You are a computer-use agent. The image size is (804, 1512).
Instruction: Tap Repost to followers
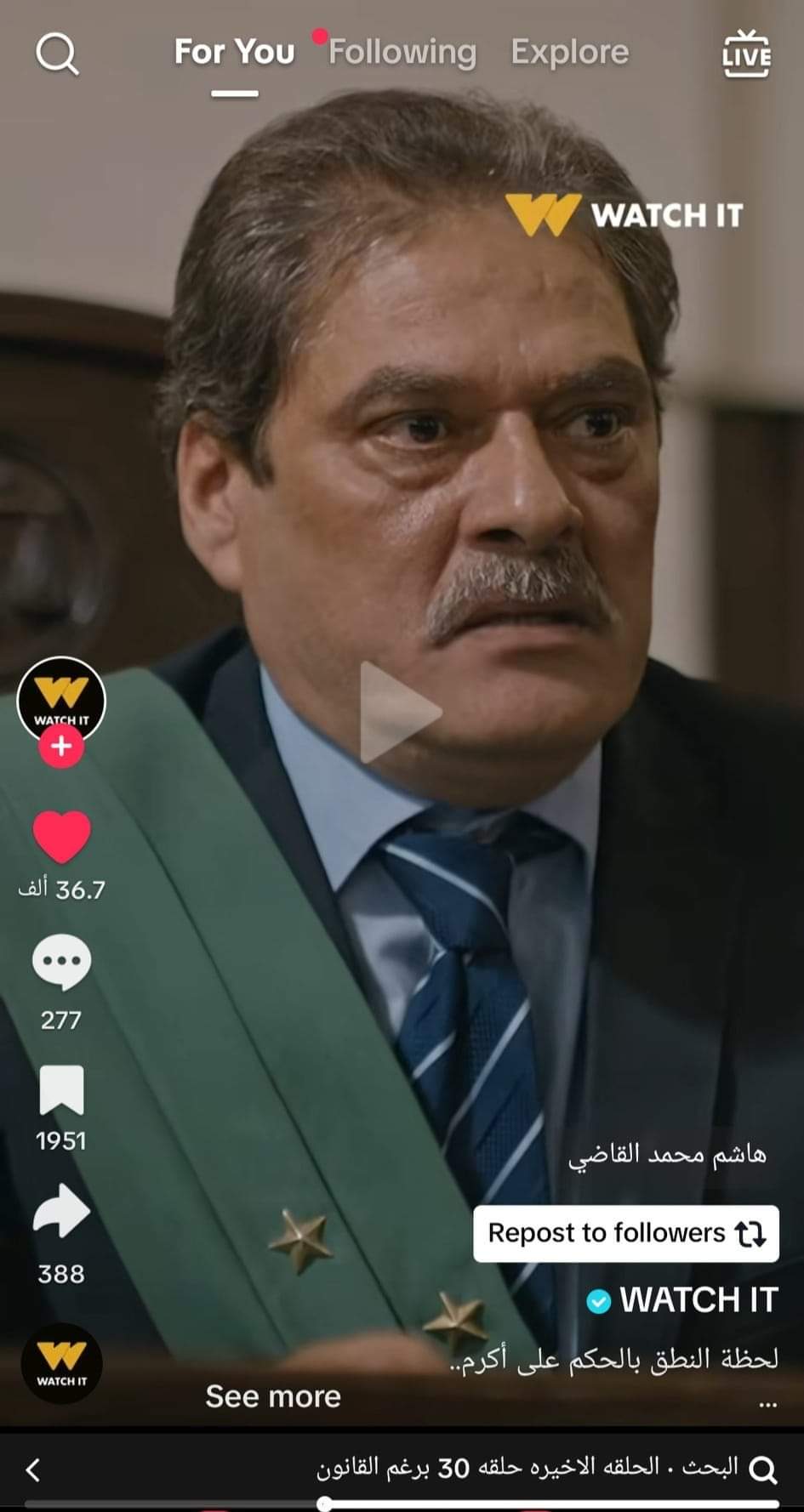[626, 1233]
